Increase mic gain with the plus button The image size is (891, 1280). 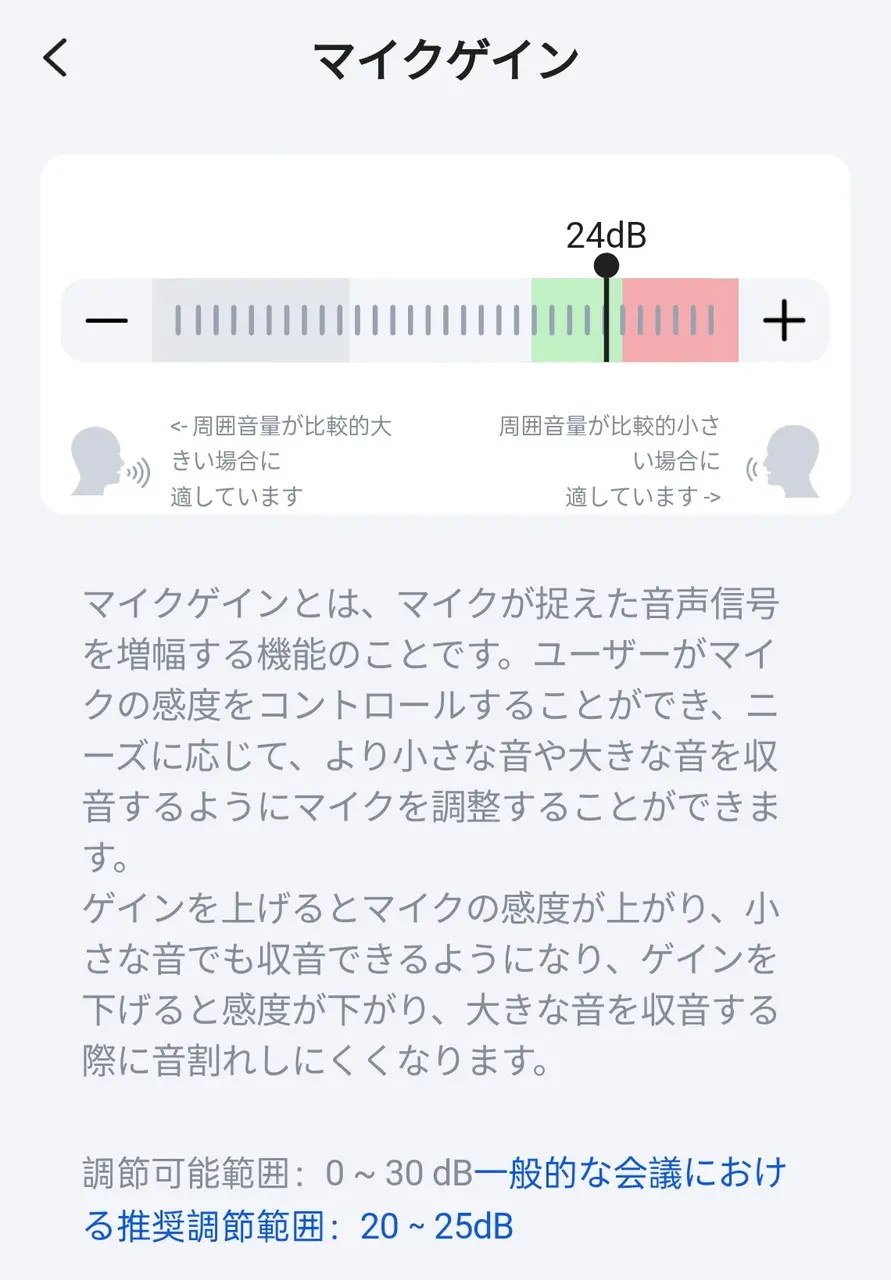(783, 321)
